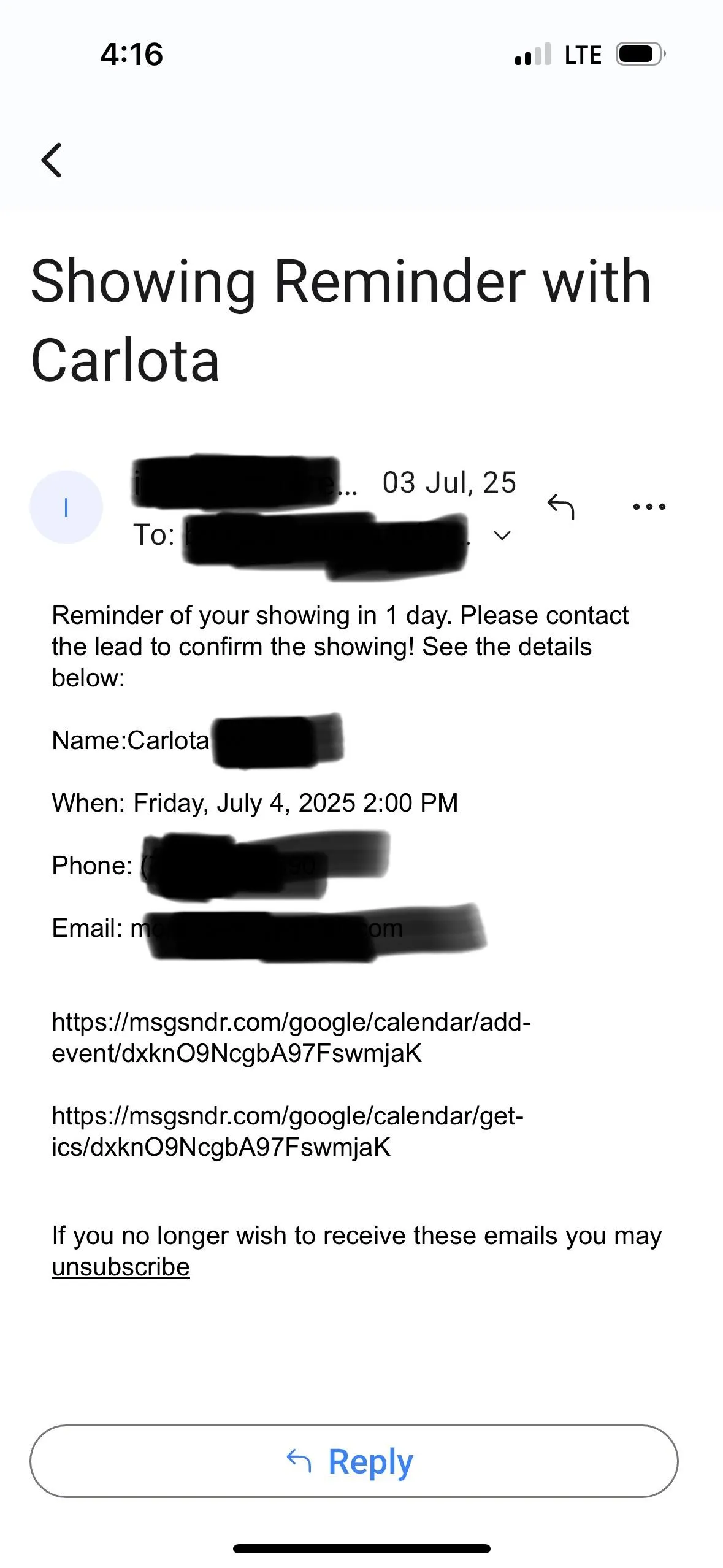Tap the unsubscribe link
The image size is (723, 1568).
(x=121, y=1267)
